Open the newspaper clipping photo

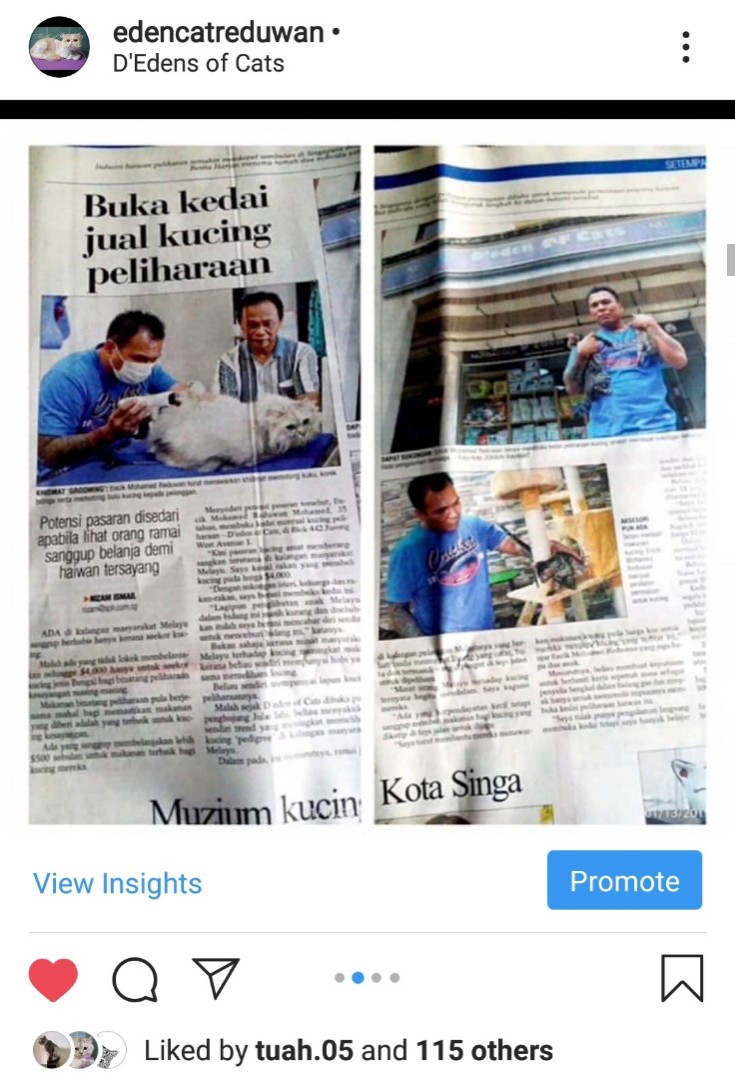[x=367, y=485]
